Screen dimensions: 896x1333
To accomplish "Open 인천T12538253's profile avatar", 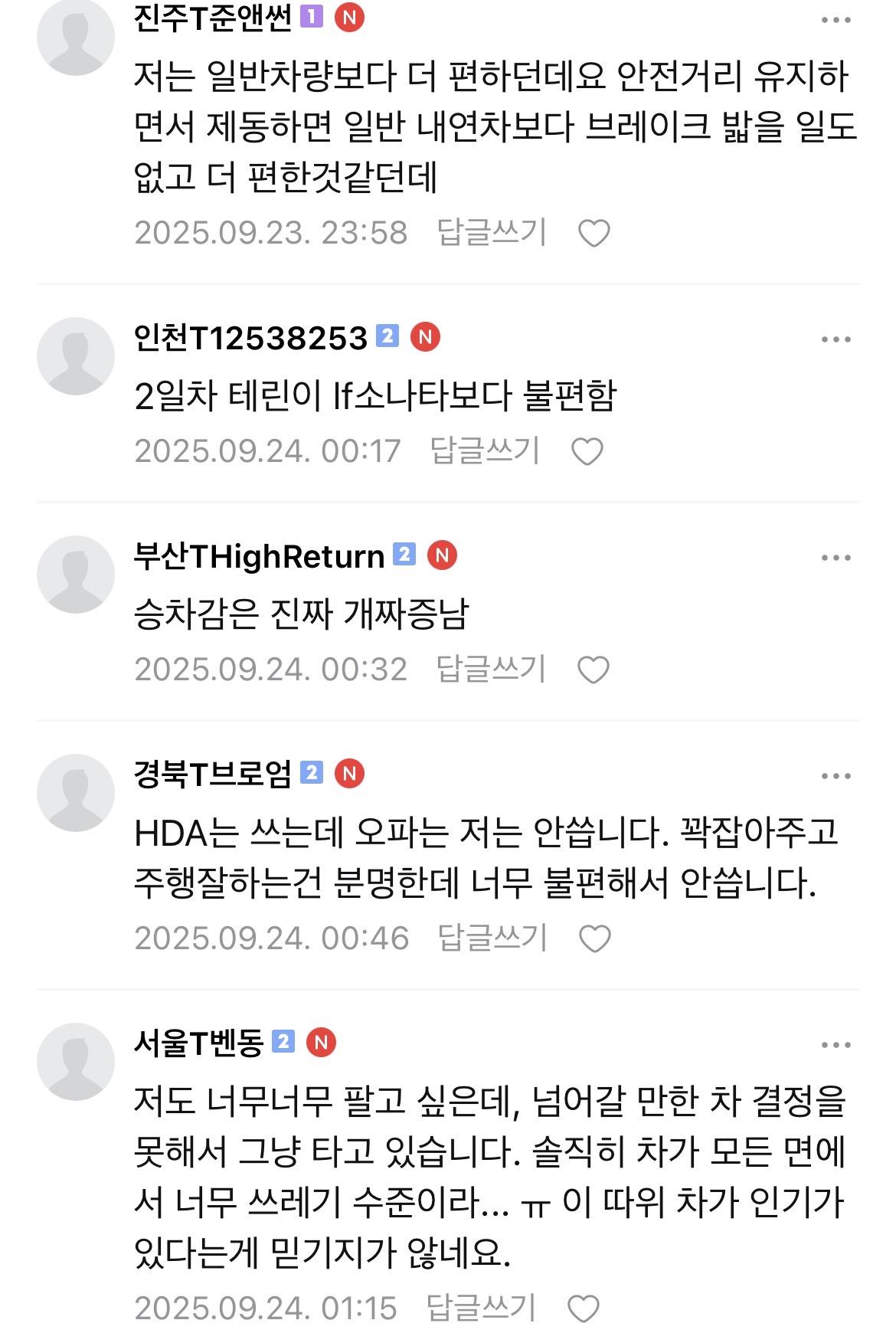I will (76, 355).
